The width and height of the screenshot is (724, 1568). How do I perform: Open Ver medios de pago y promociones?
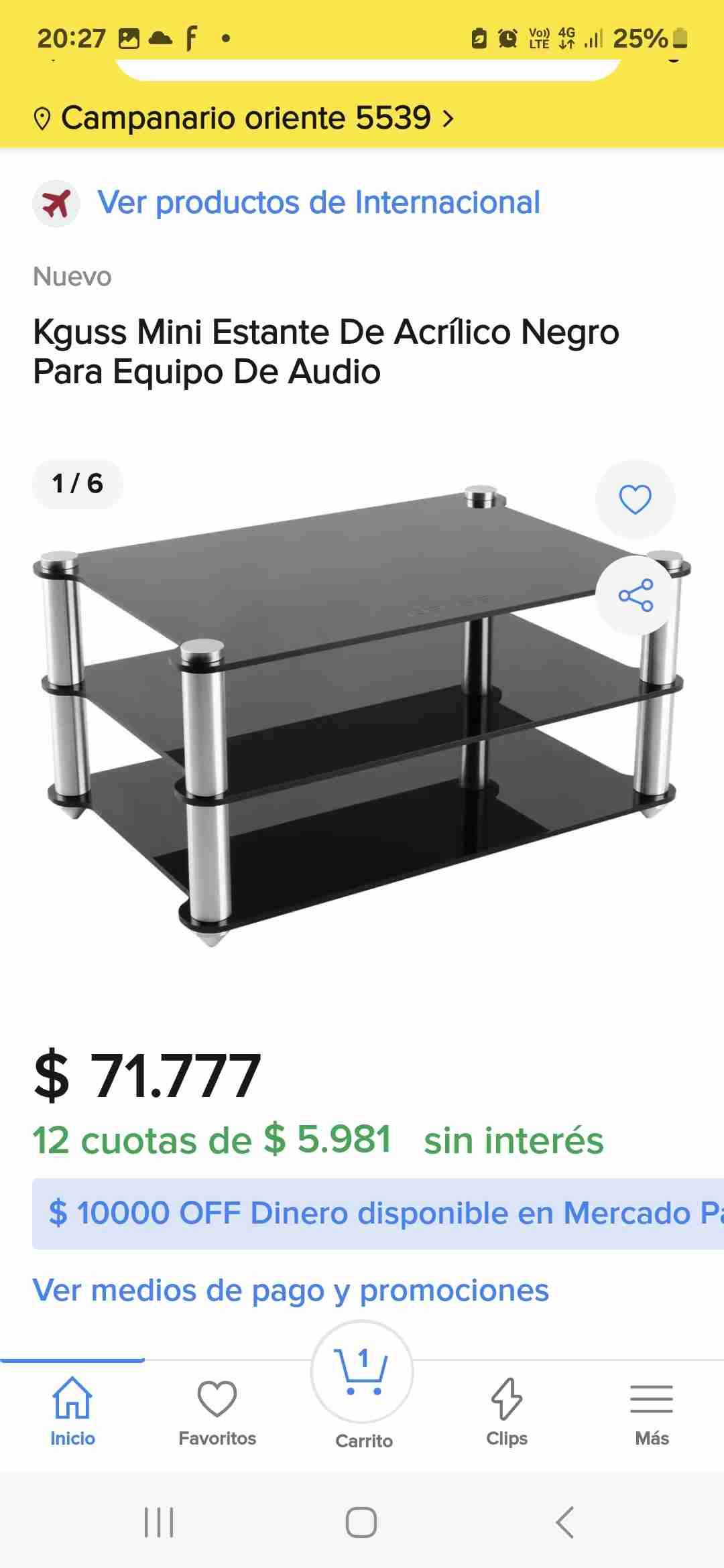click(x=290, y=1290)
